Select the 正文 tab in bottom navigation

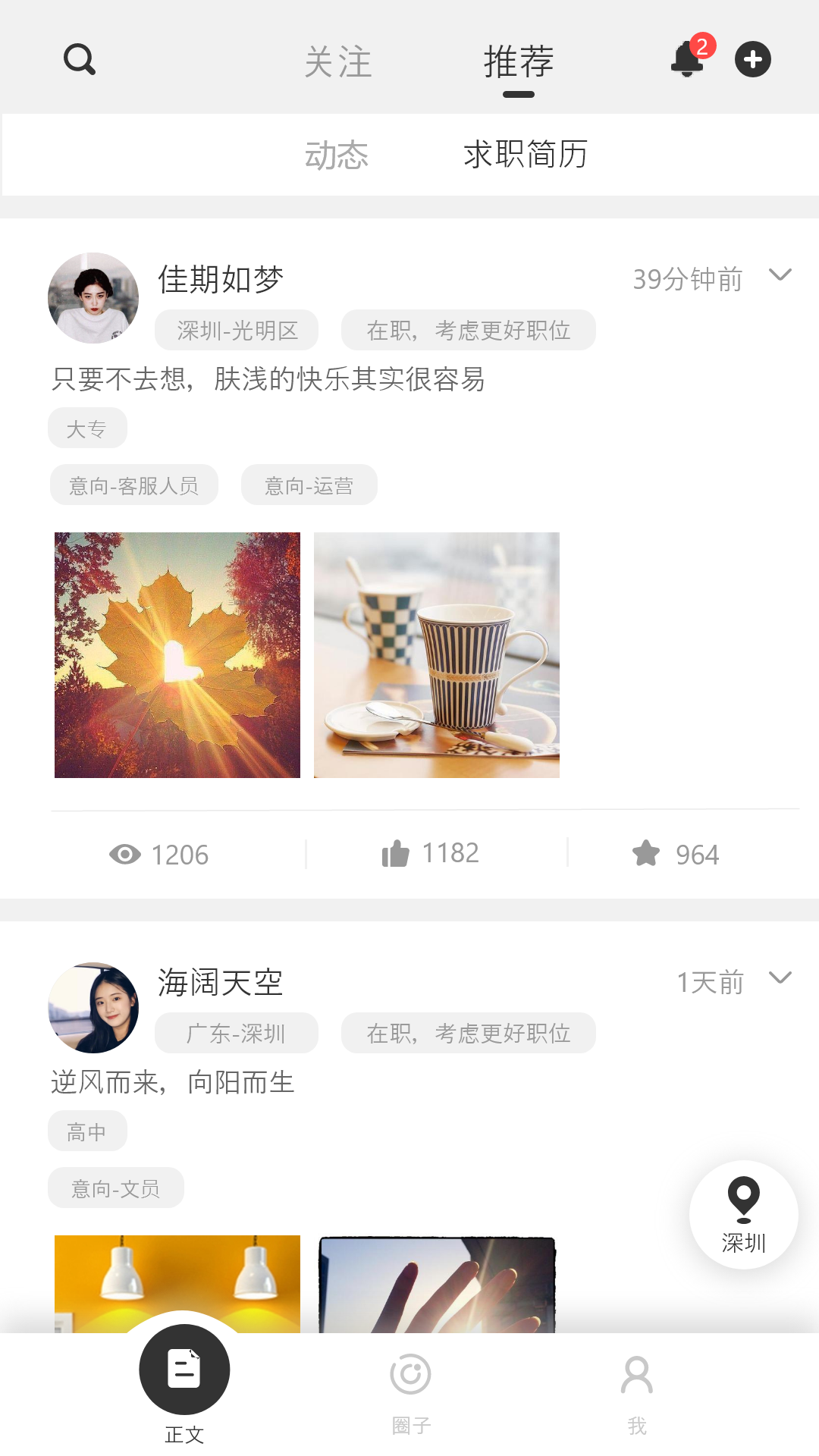pos(184,1368)
